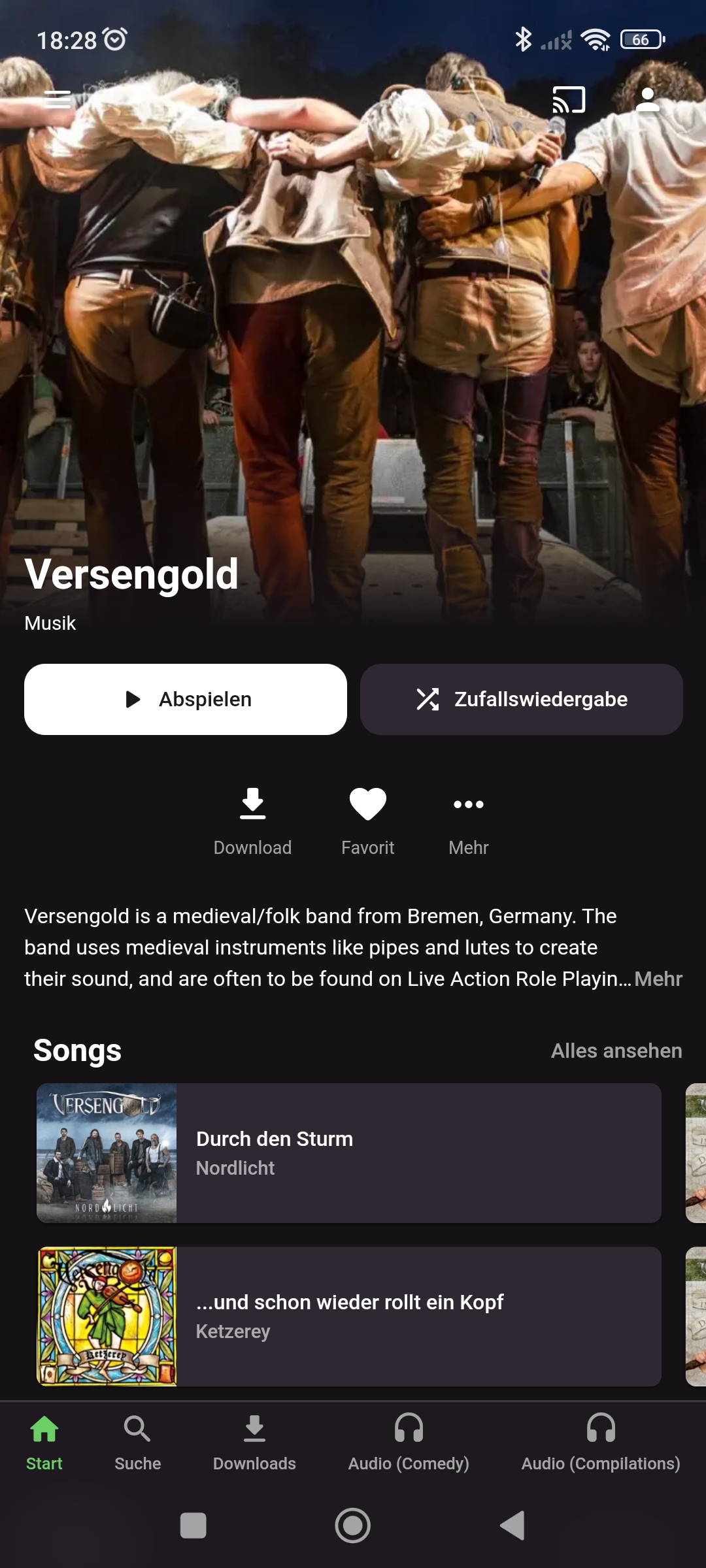Tap Alles ansehen next to Songs
Viewport: 706px width, 1568px height.
pyautogui.click(x=616, y=1051)
